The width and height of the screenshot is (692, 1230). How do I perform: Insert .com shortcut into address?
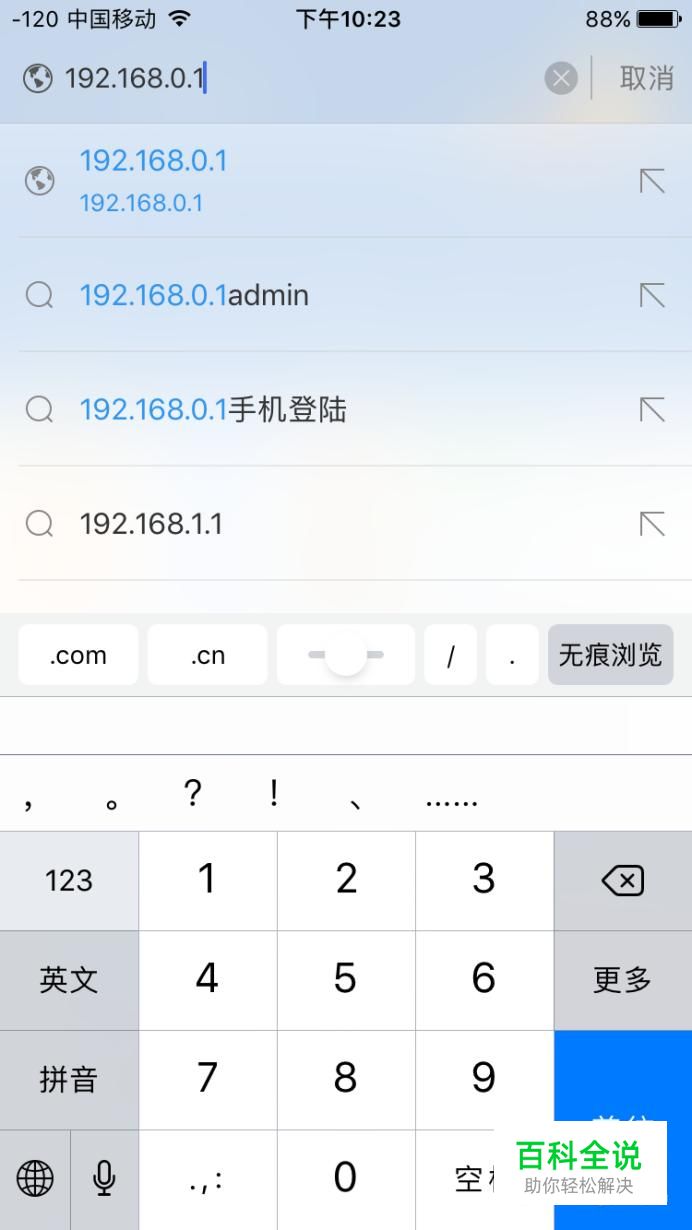pos(78,656)
